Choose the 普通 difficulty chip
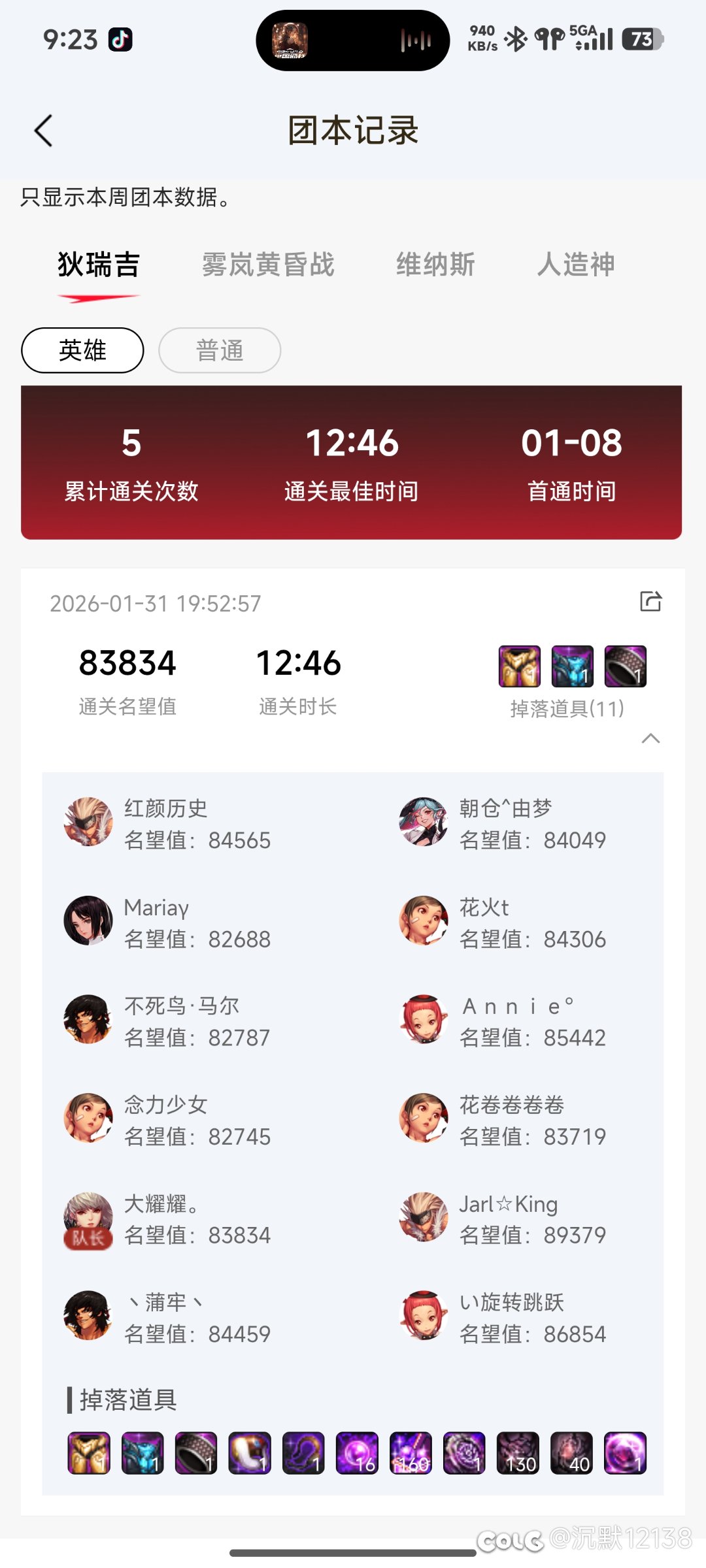 click(x=220, y=350)
